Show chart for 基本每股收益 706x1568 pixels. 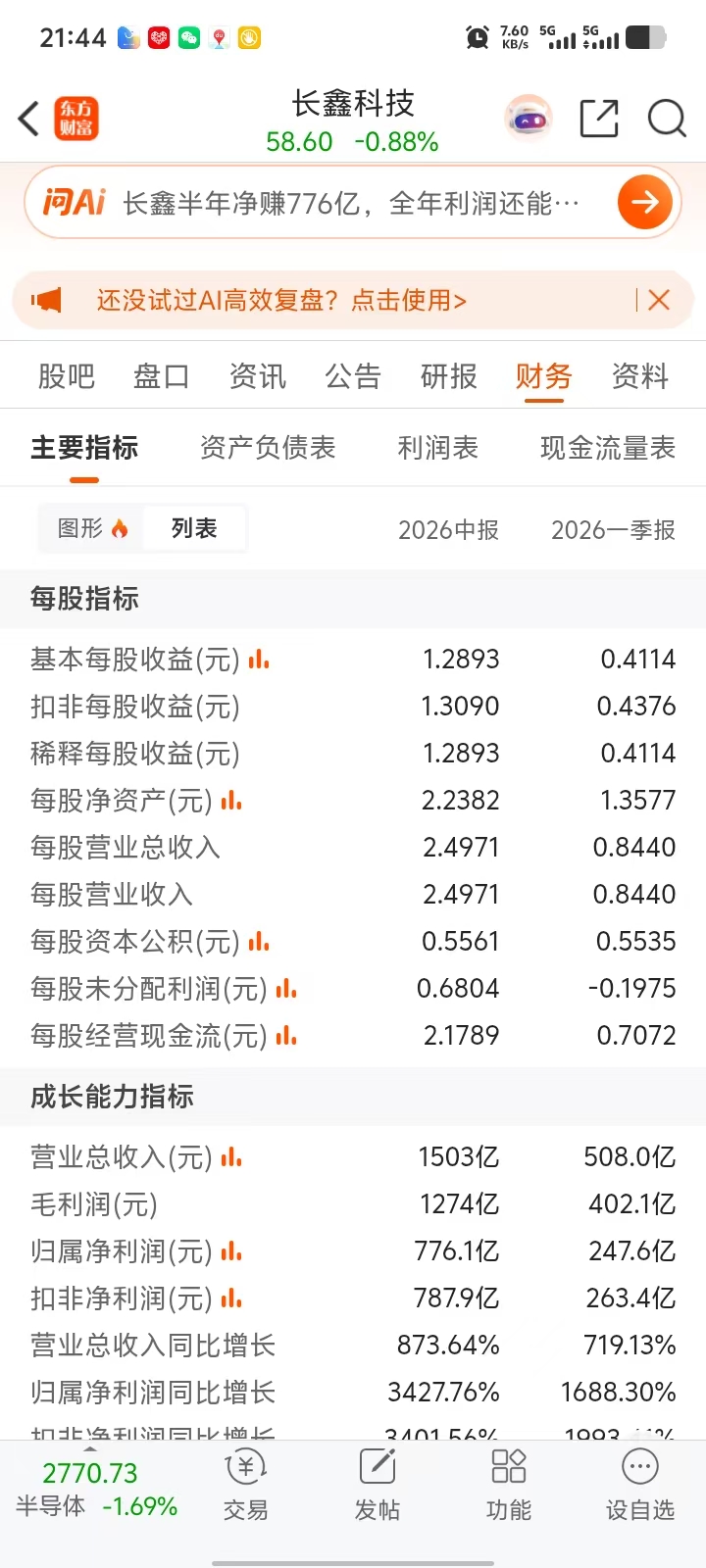[259, 661]
